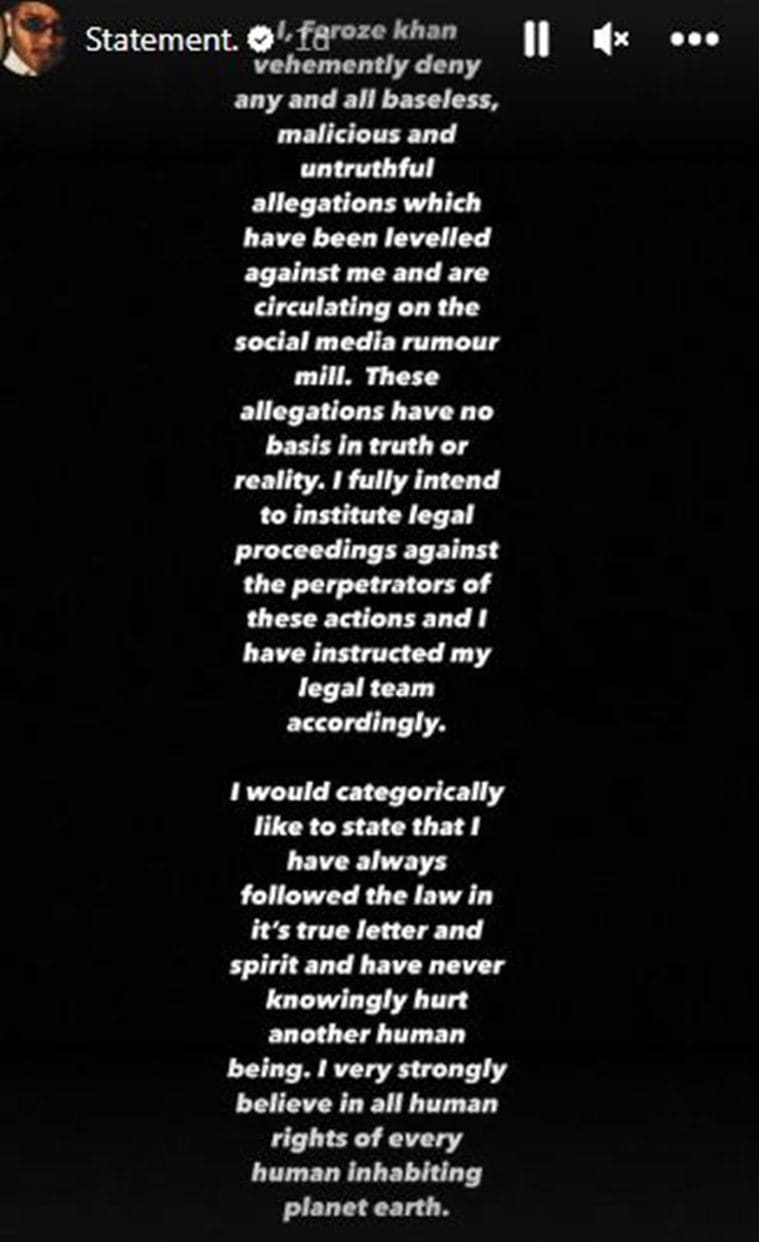Open the Statement account name
The width and height of the screenshot is (759, 1242).
pos(162,40)
